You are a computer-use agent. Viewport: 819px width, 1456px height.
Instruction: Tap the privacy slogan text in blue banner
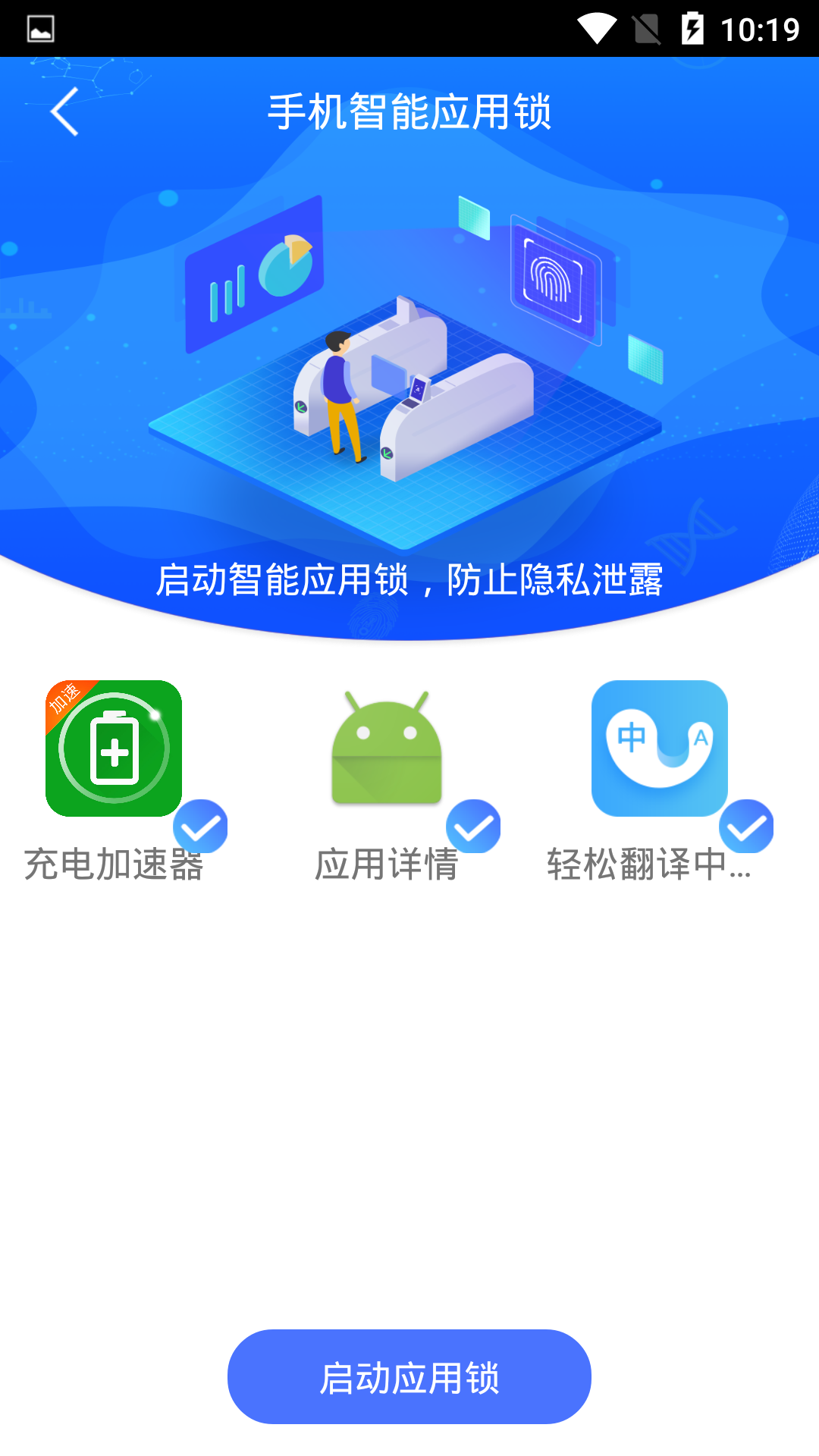coord(412,580)
